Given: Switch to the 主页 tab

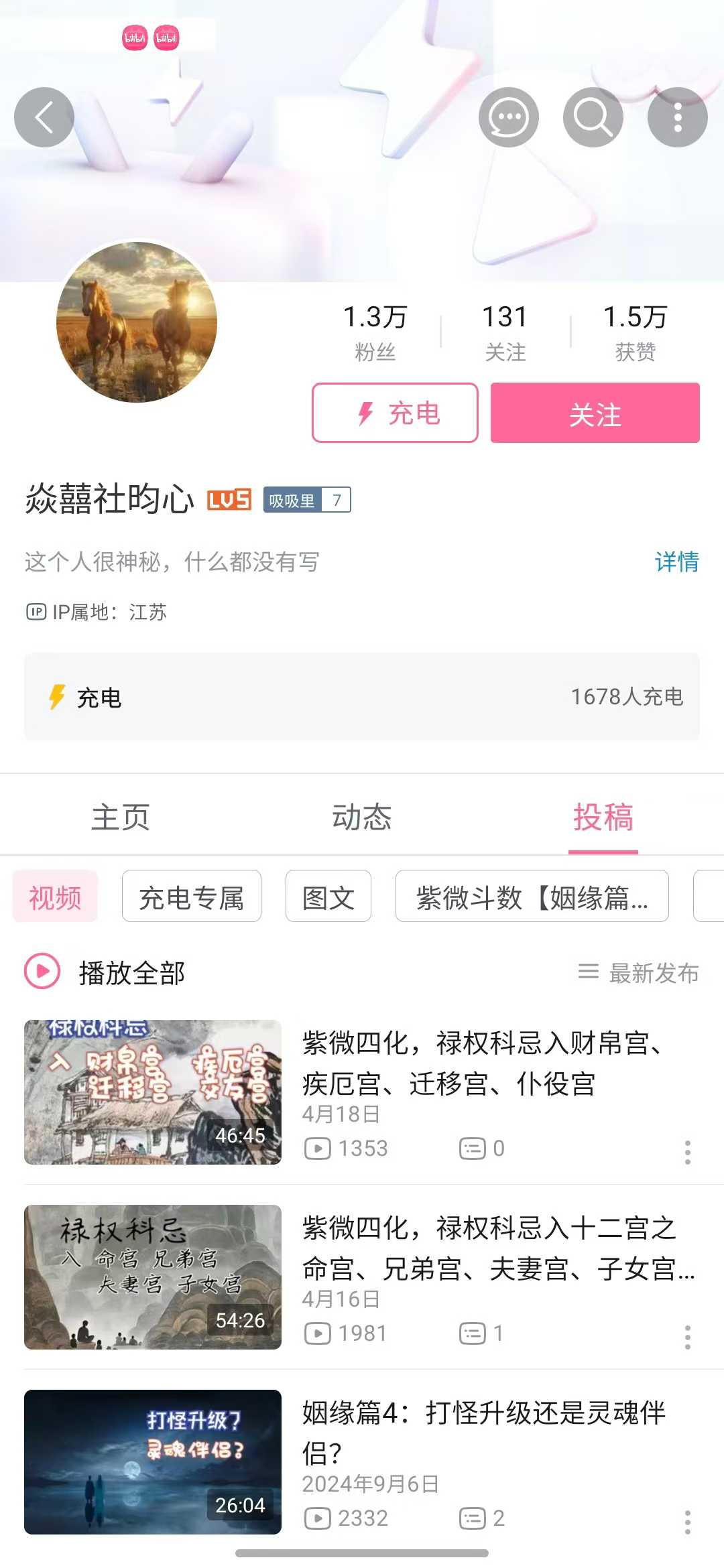Looking at the screenshot, I should click(121, 817).
